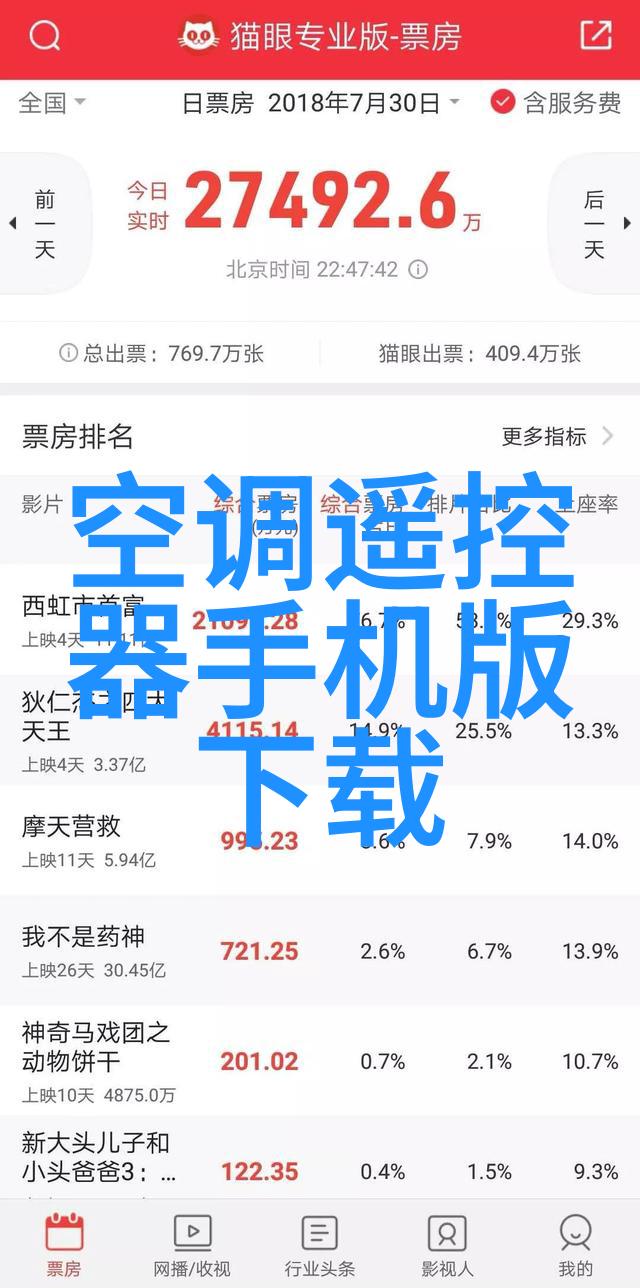This screenshot has height=1288, width=640.
Task: Switch to the 网播/收视 tab
Action: (x=192, y=1246)
